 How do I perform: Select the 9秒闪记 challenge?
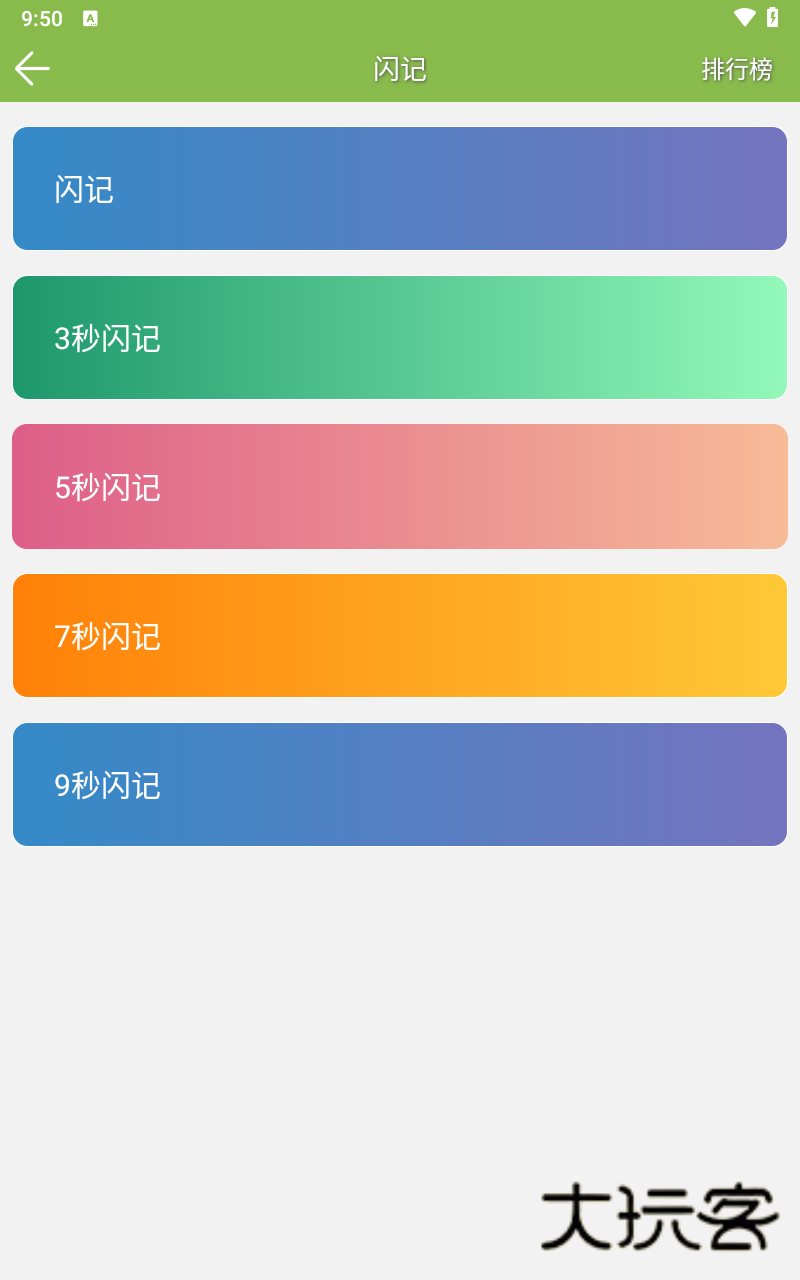(x=399, y=784)
